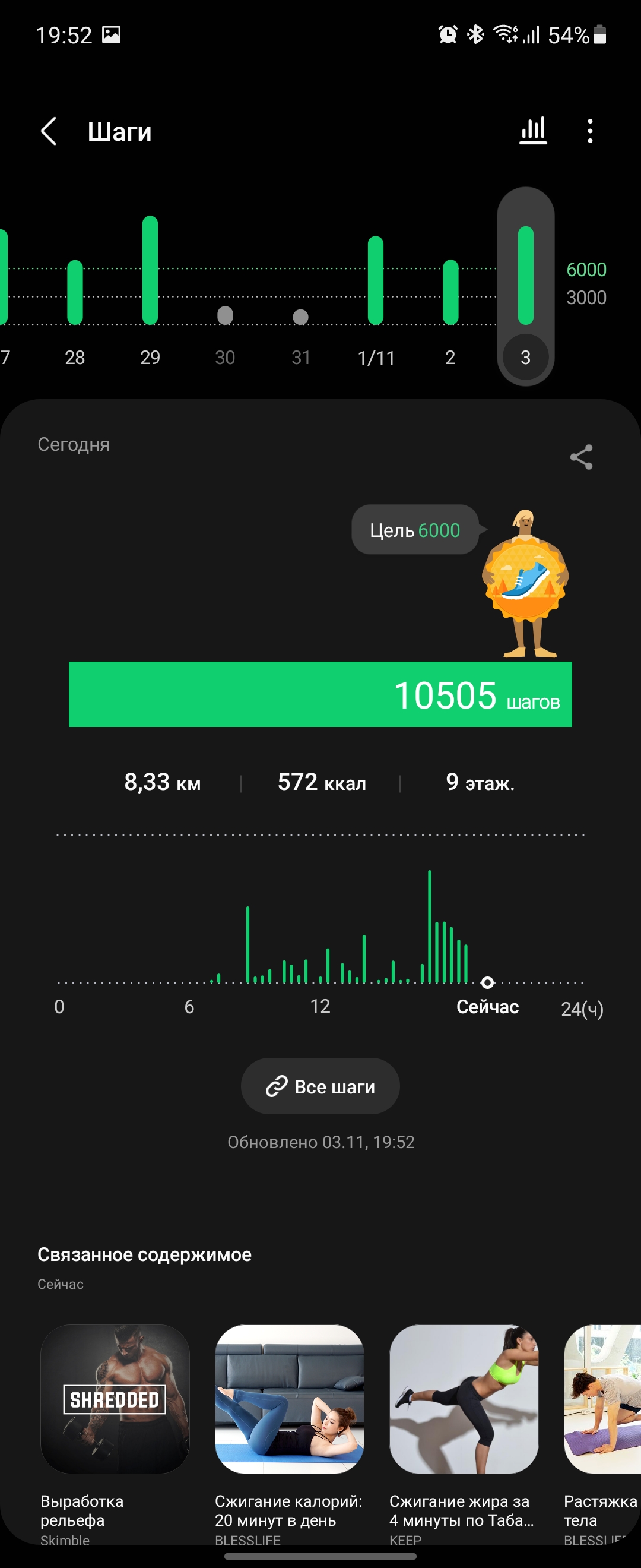Tap the Все шаги button
641x1568 pixels.
[x=320, y=1086]
